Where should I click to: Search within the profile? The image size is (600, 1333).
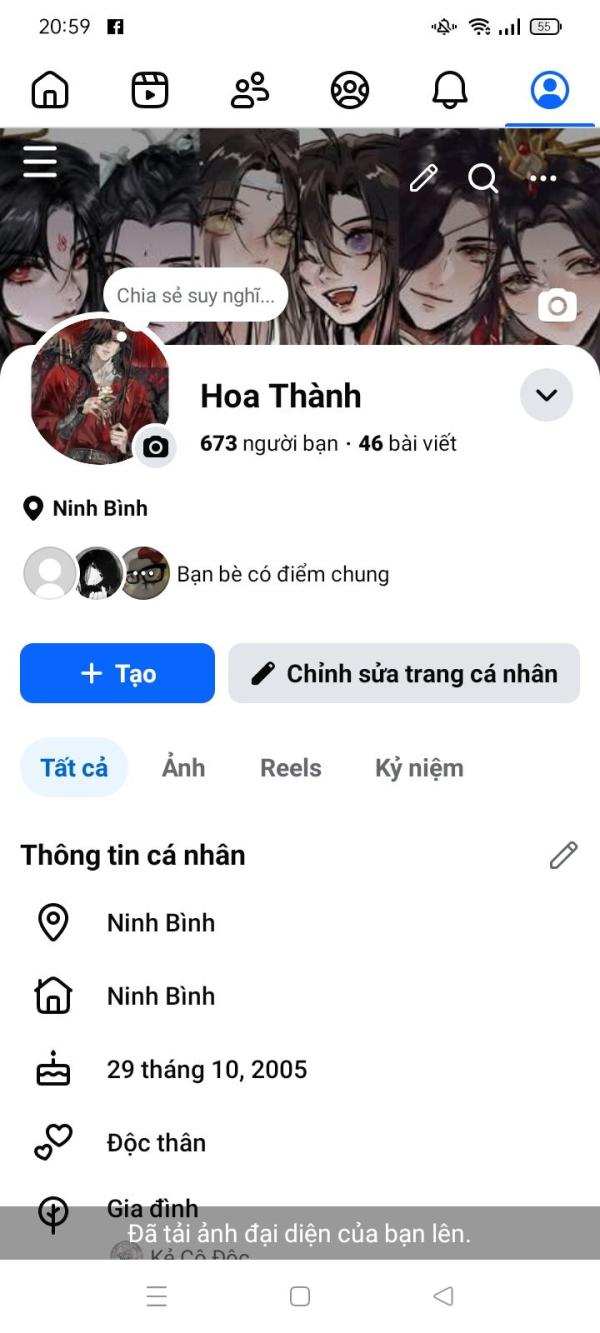483,179
